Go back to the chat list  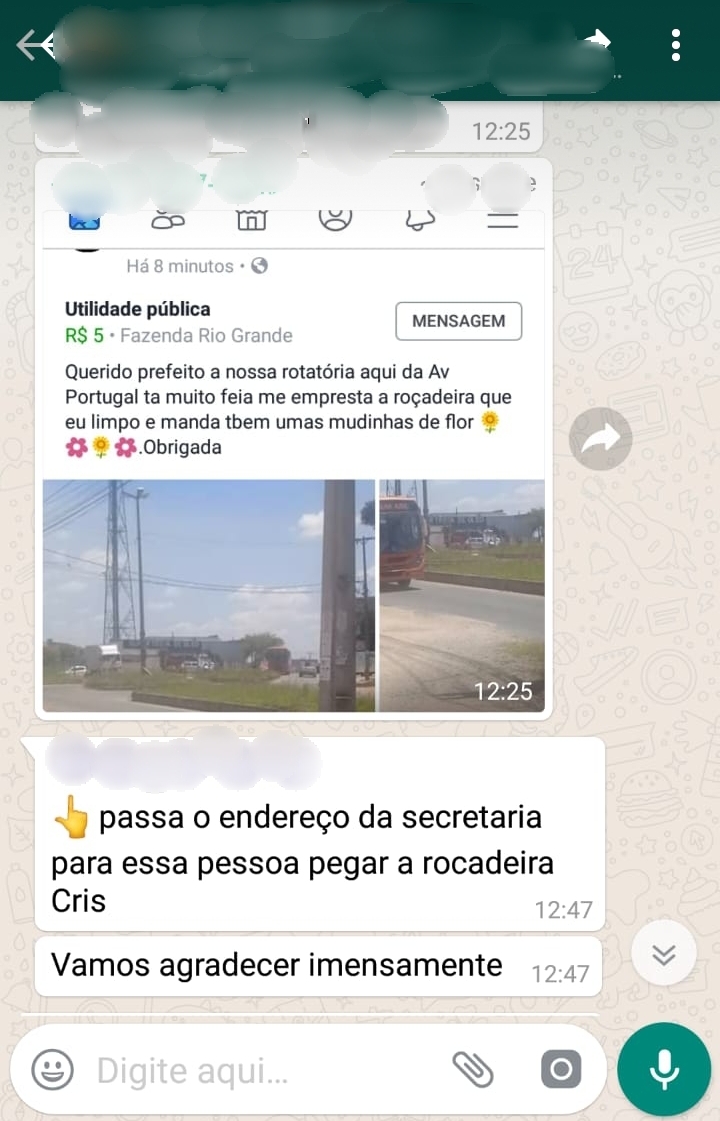click(32, 45)
